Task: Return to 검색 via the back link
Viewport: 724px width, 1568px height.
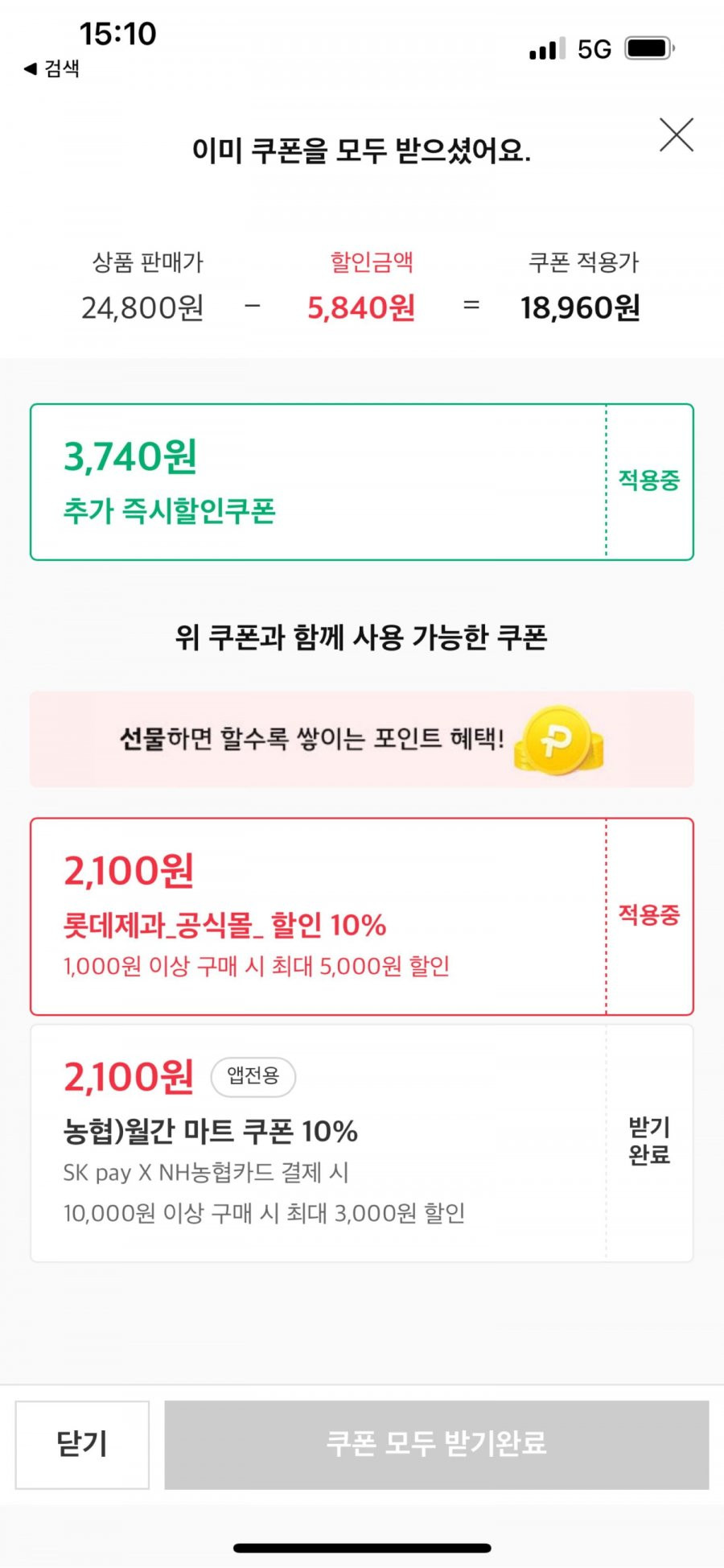Action: (51, 68)
